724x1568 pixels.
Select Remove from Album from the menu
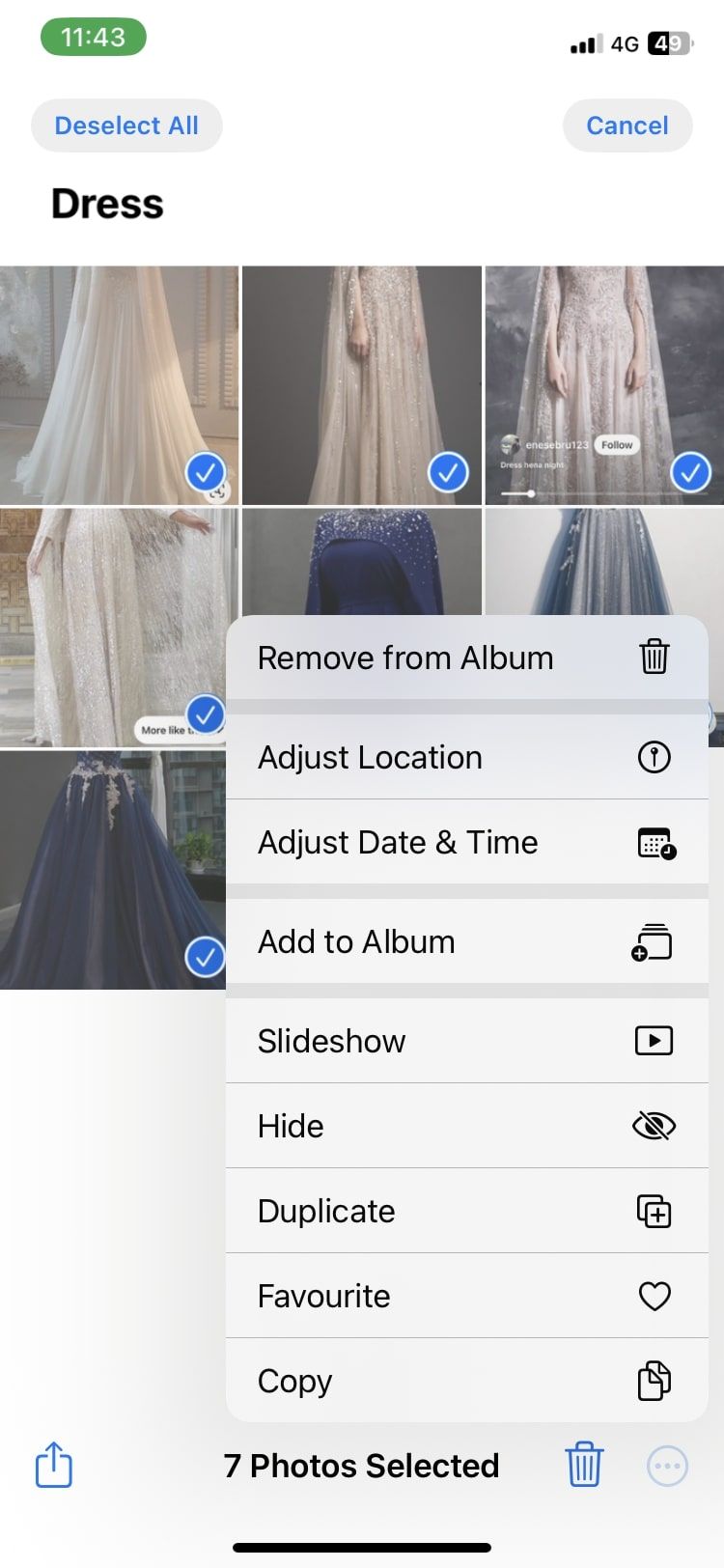(405, 658)
